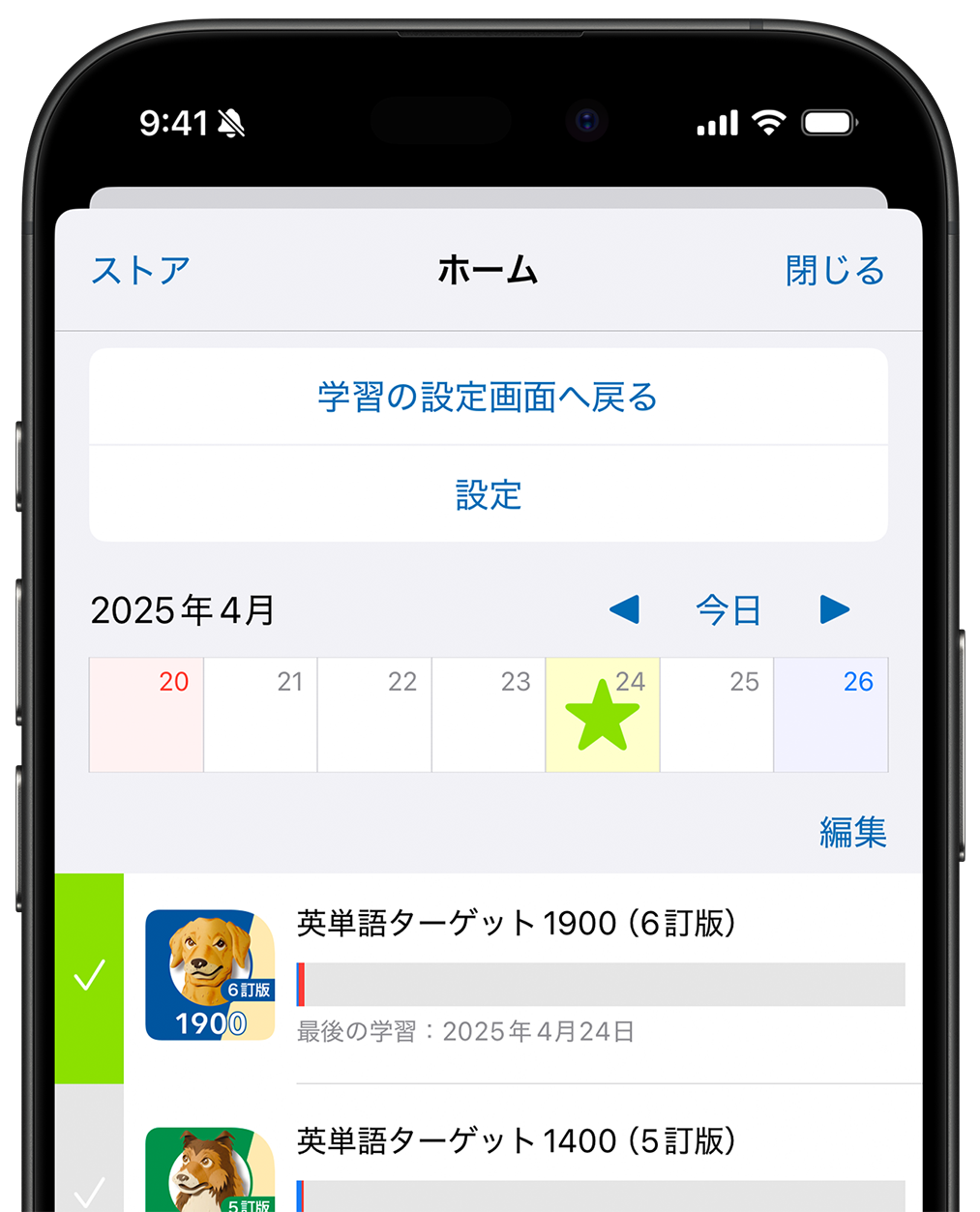Jump to 今日

click(728, 610)
